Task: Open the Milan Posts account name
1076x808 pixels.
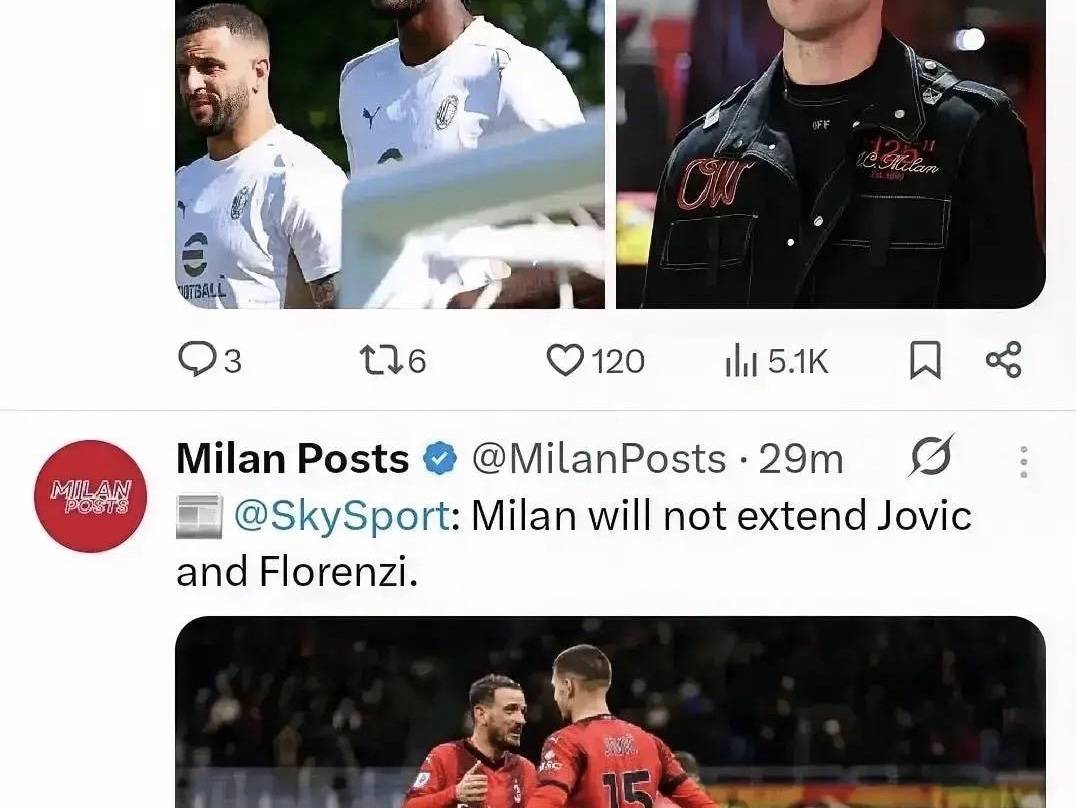Action: click(292, 460)
